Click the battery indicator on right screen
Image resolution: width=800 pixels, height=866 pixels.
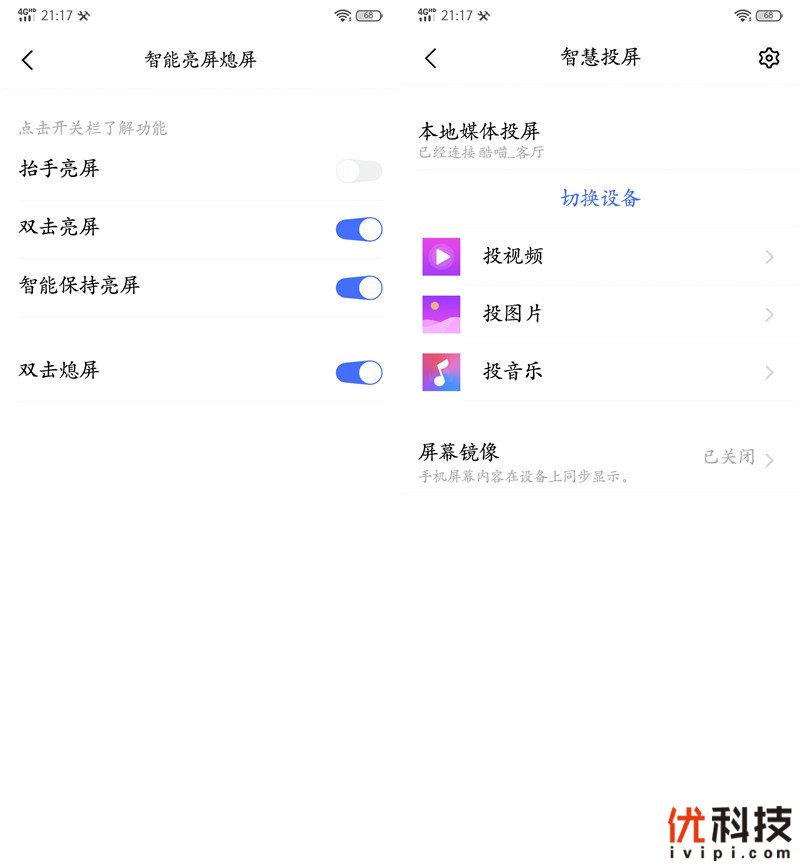coord(768,15)
